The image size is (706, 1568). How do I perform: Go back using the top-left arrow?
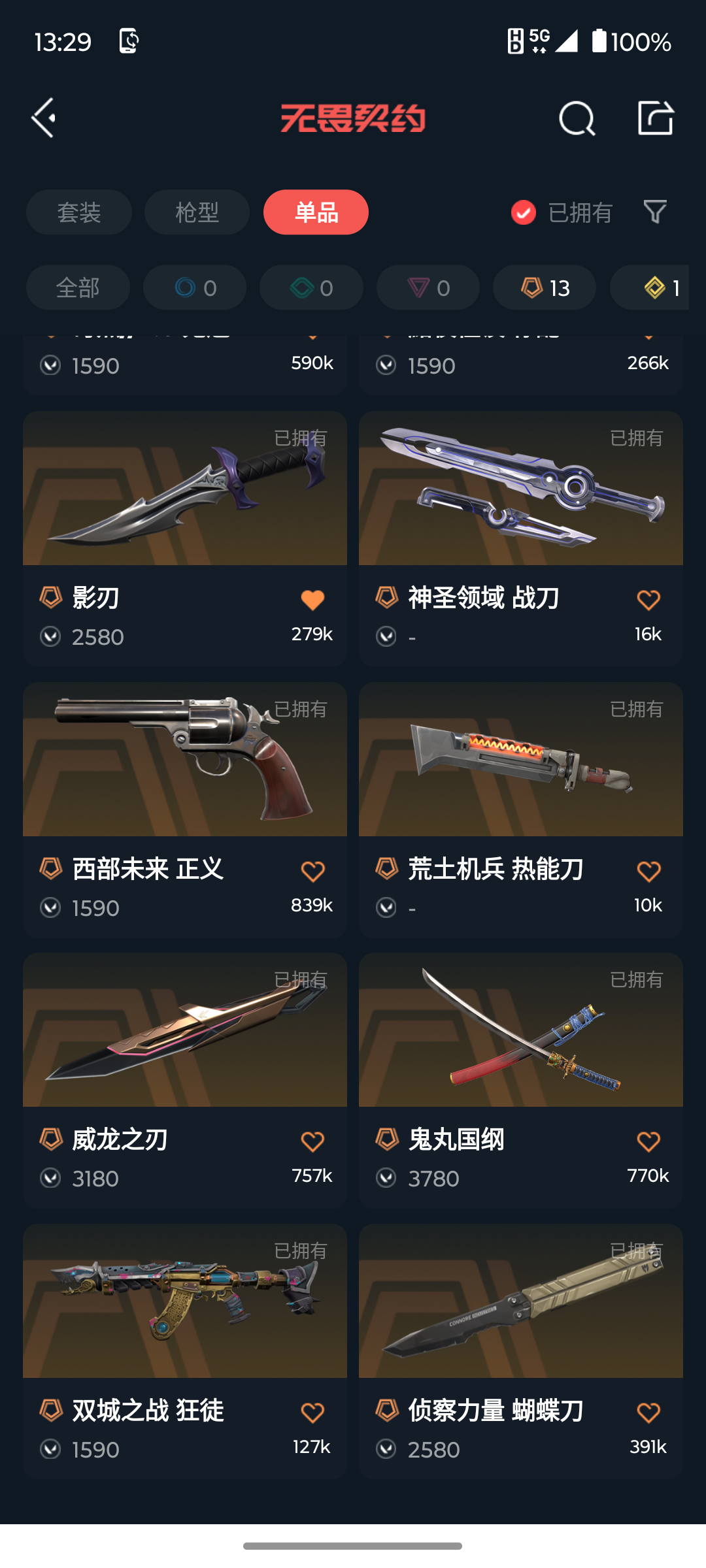click(x=44, y=118)
